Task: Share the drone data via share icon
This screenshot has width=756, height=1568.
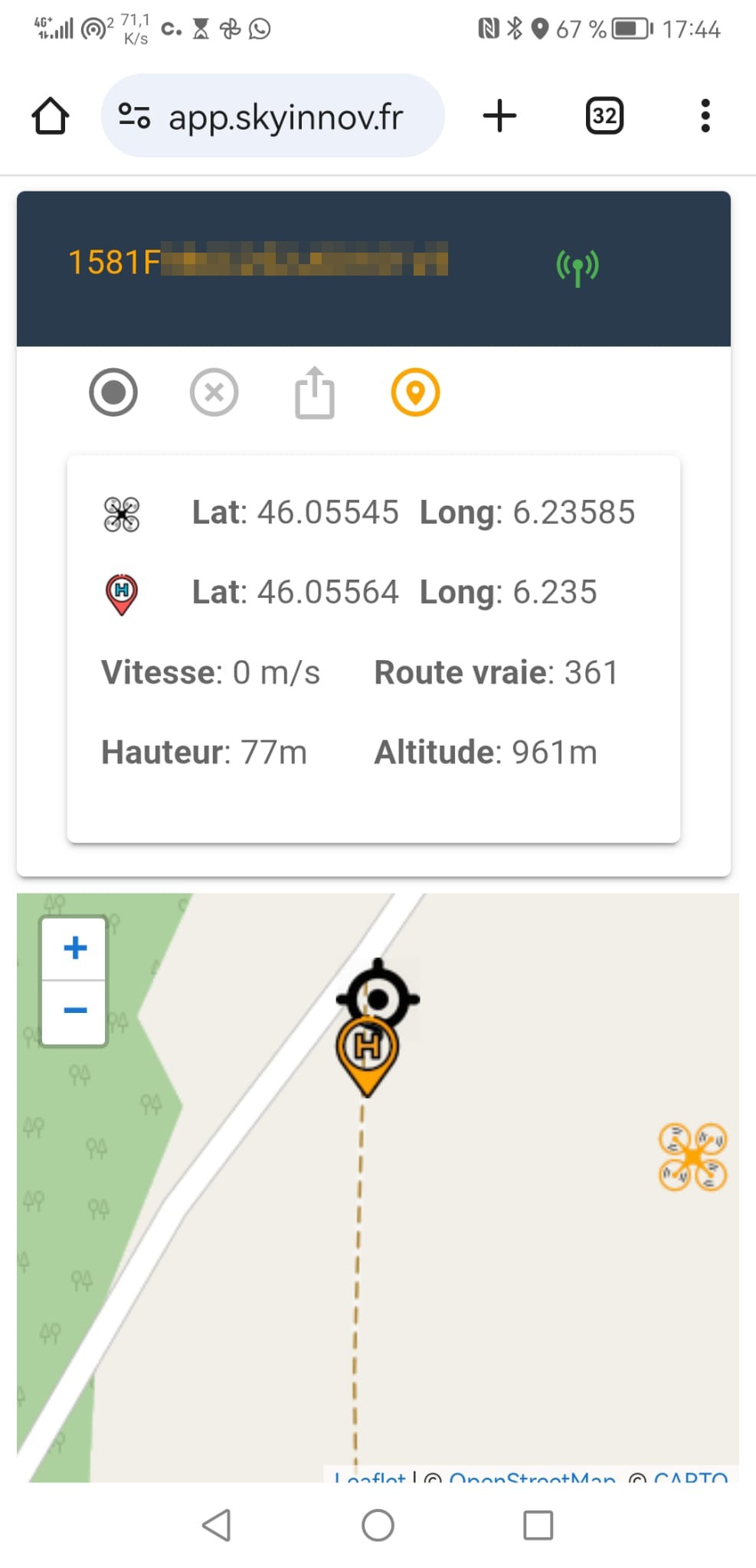Action: tap(315, 392)
